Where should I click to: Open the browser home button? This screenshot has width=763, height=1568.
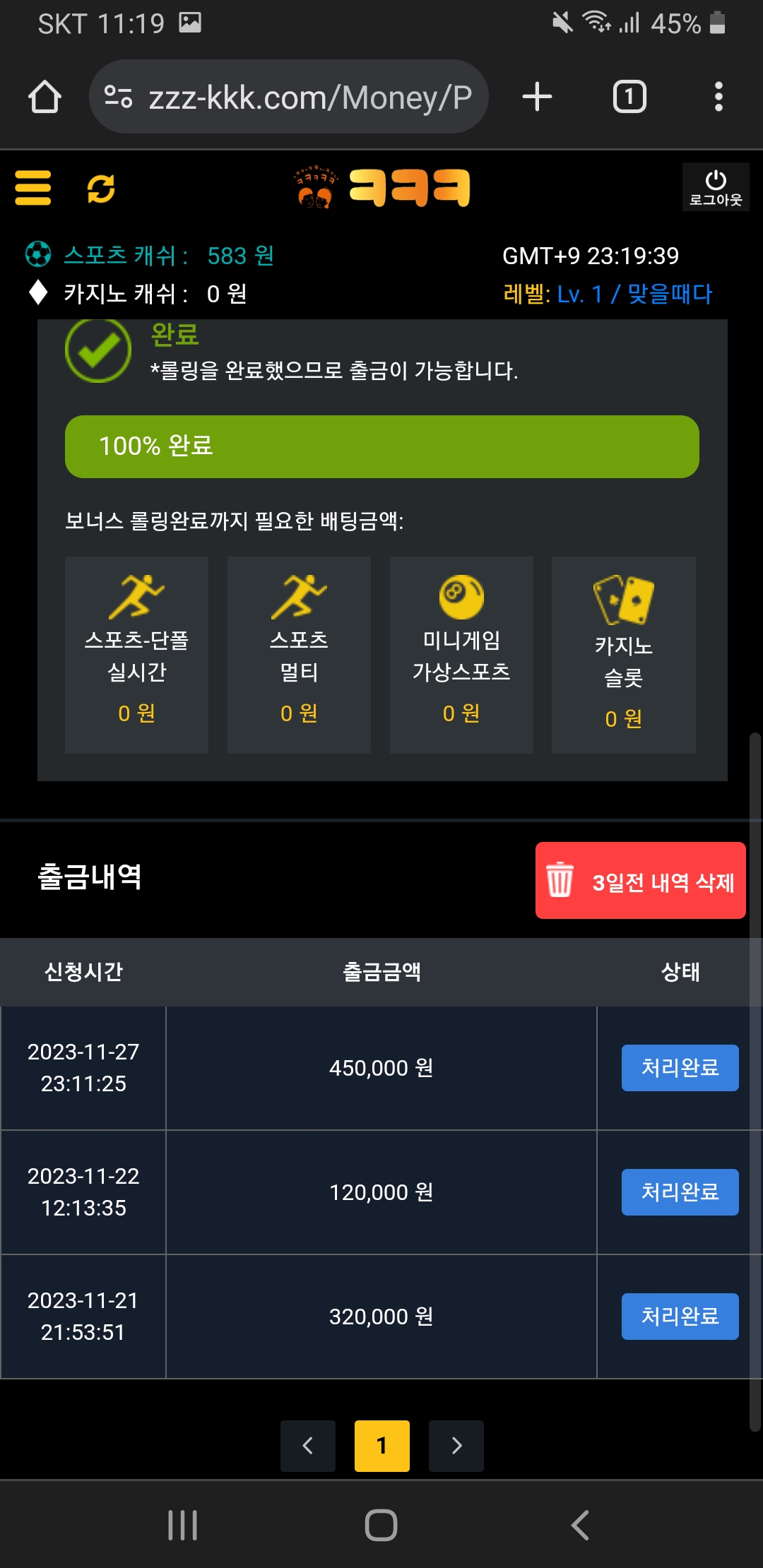[x=45, y=97]
